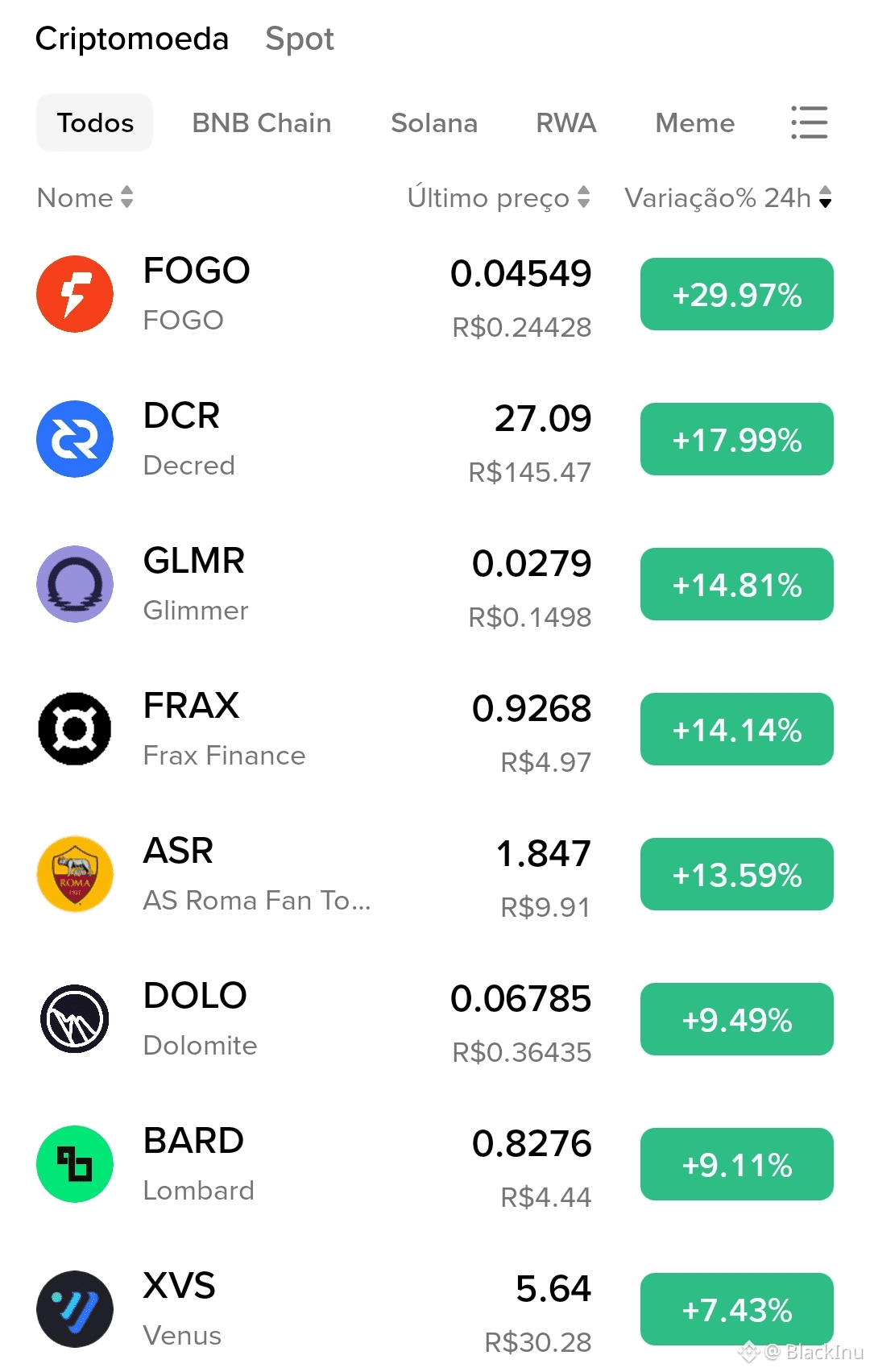Sort by Último preço

pyautogui.click(x=499, y=197)
